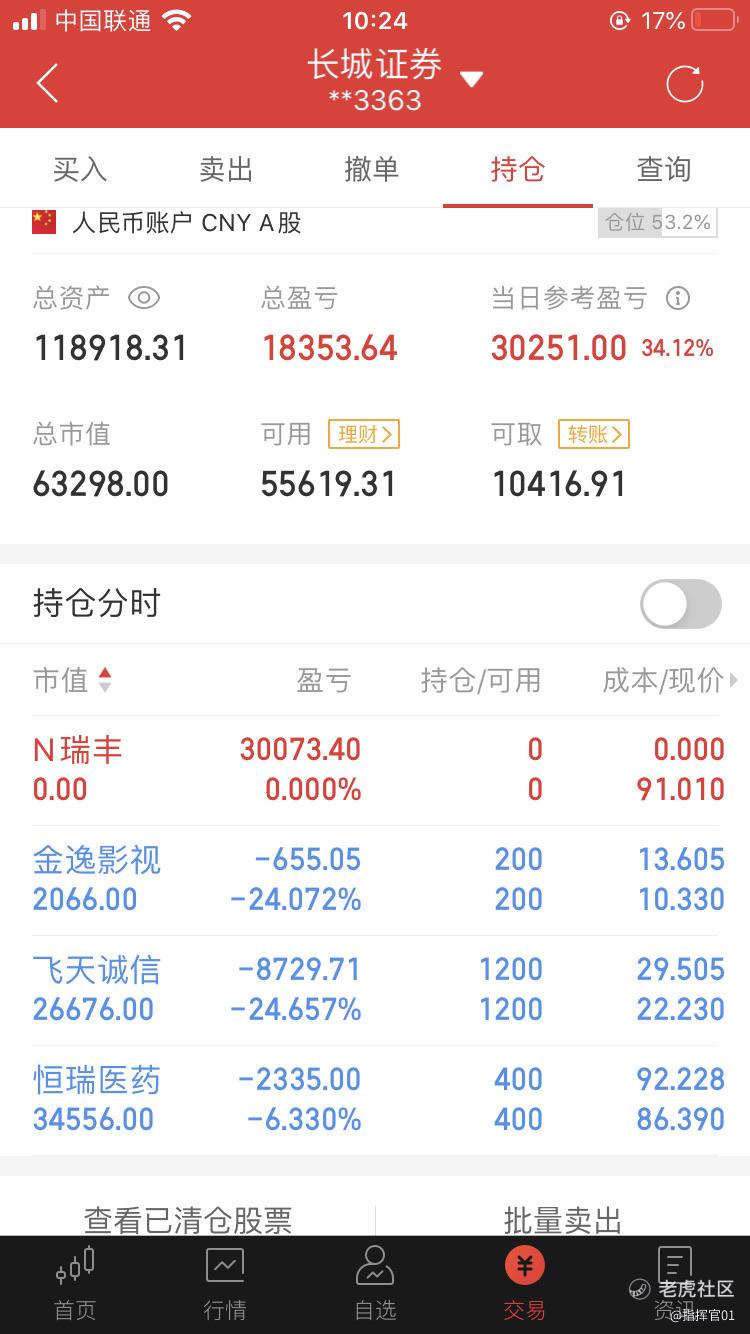Viewport: 750px width, 1334px height.
Task: Switch to the 买入 tab
Action: coord(80,169)
